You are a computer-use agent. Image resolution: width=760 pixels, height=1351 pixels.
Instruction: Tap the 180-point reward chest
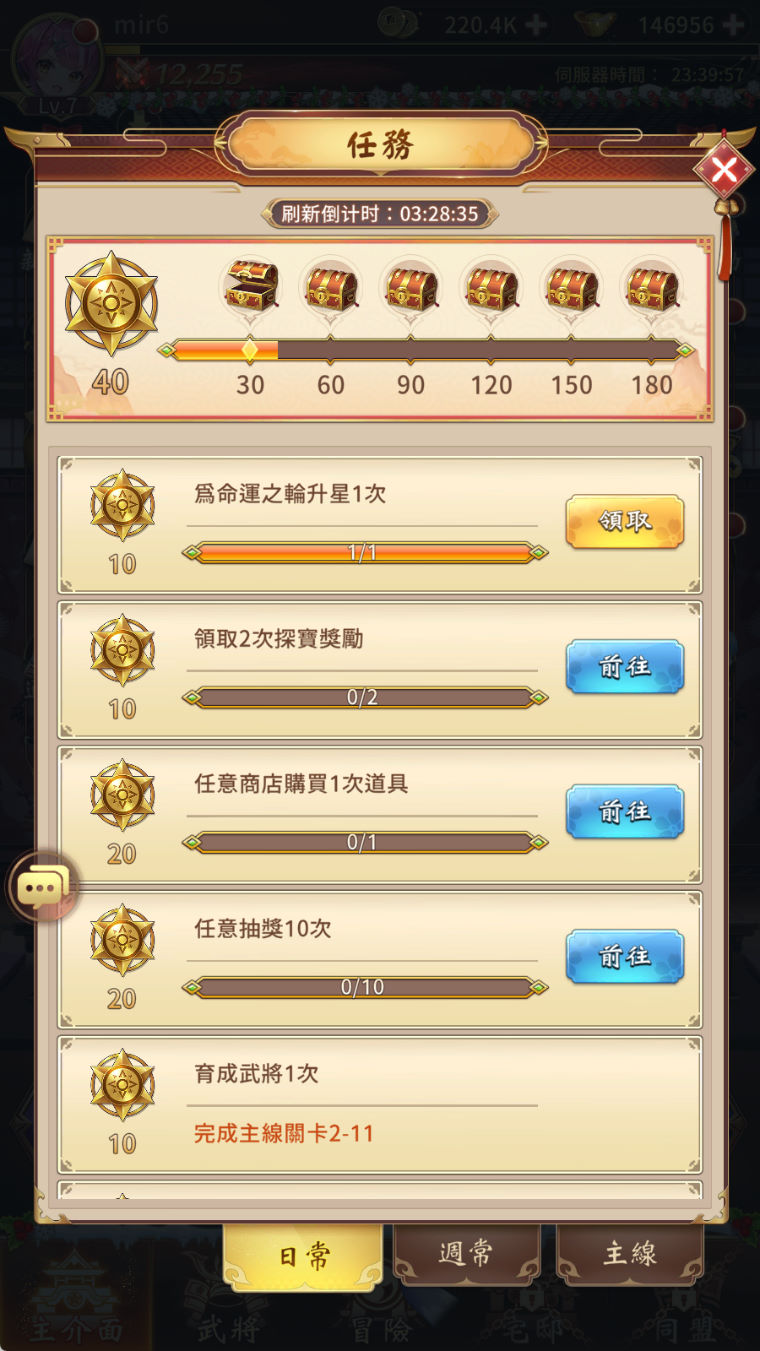point(652,288)
